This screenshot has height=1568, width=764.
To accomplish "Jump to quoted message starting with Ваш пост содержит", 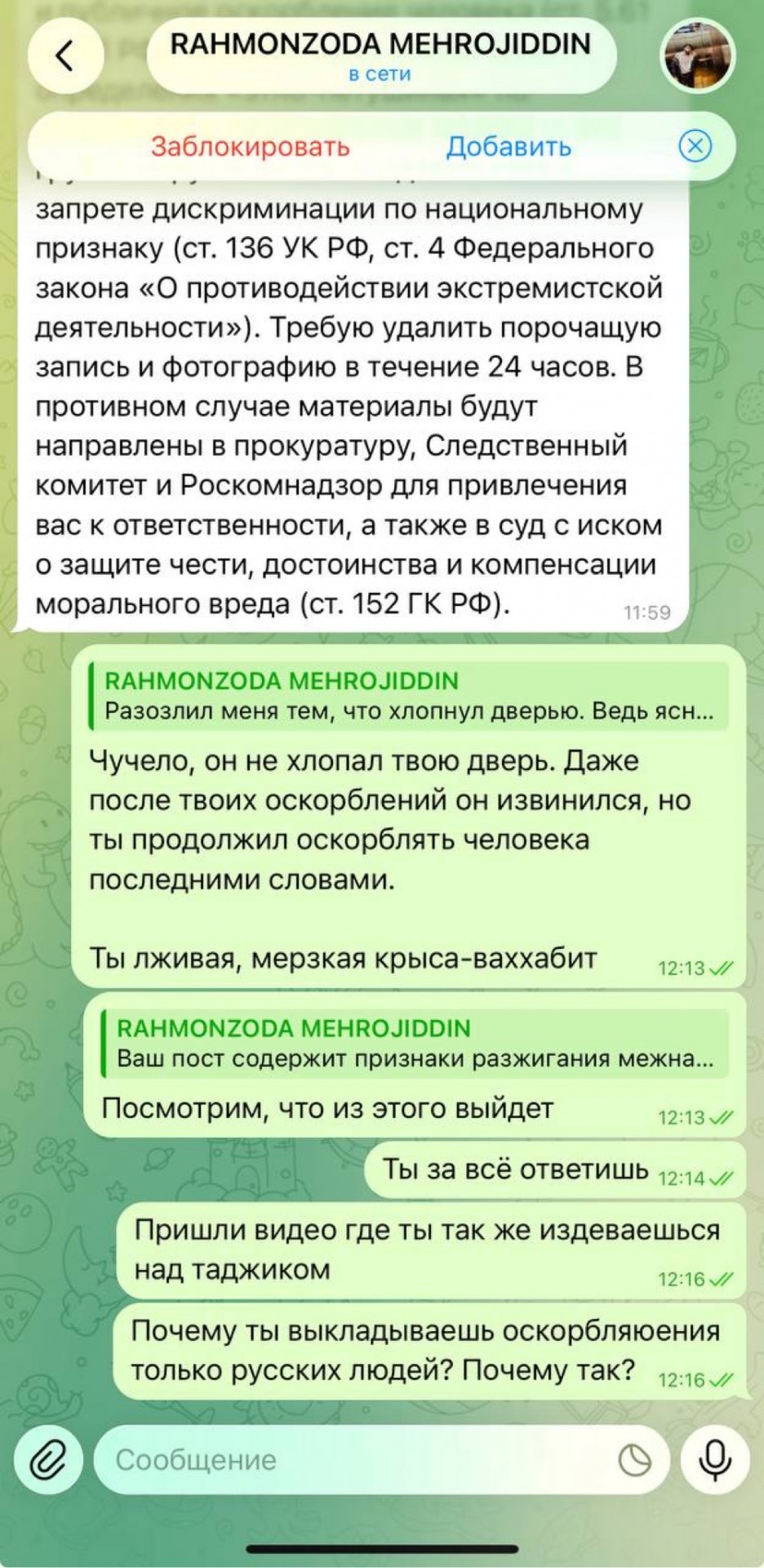I will coord(414,1043).
